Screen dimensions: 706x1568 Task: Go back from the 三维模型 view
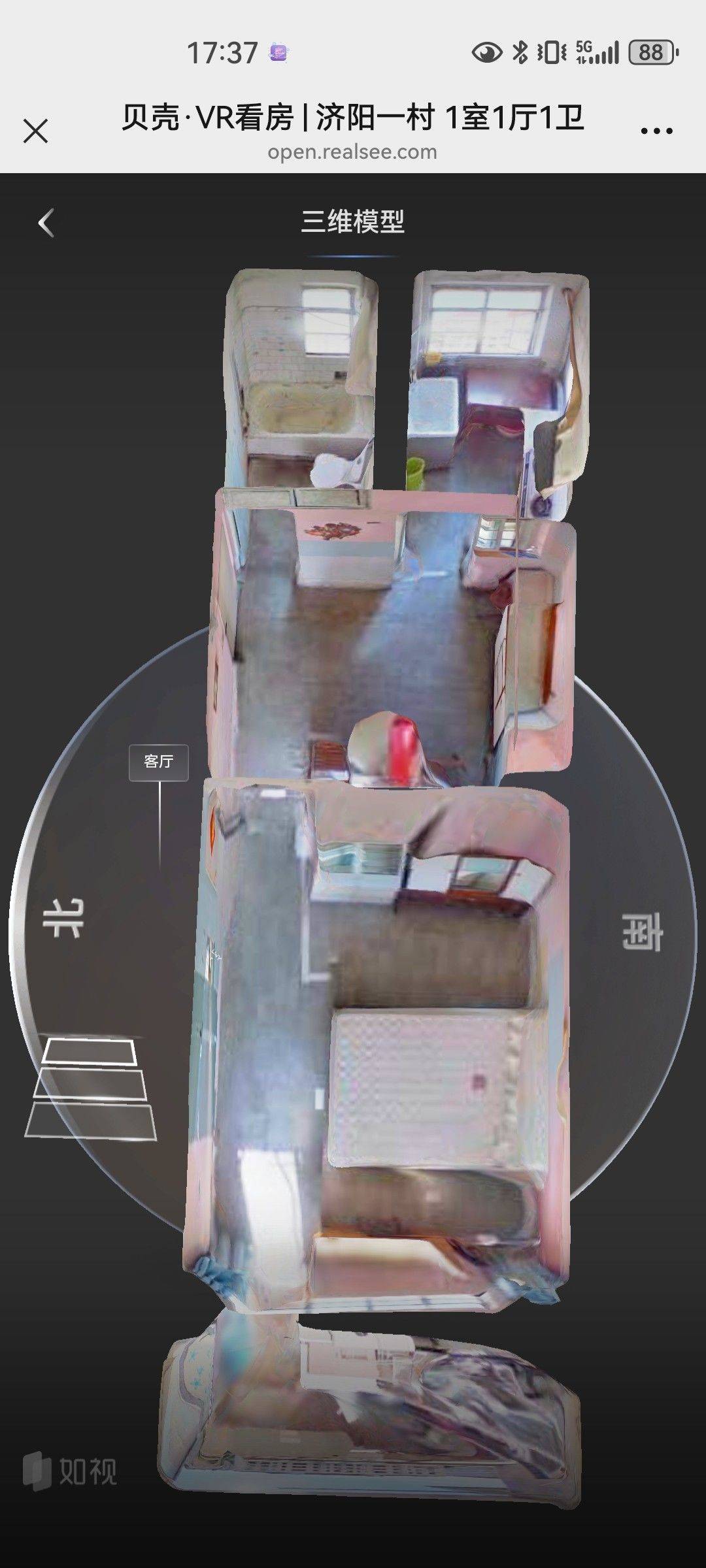(46, 223)
